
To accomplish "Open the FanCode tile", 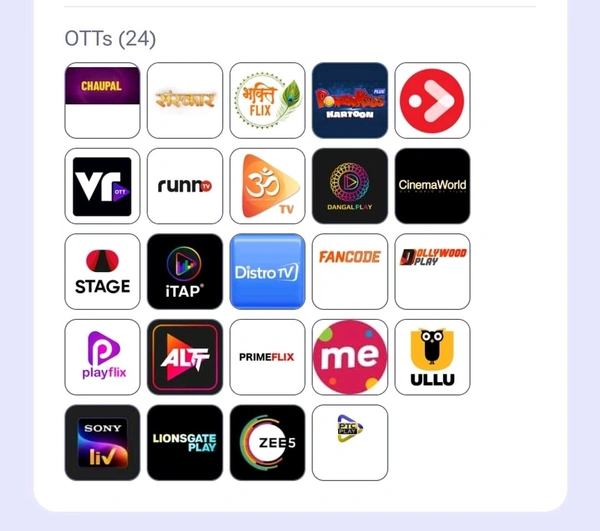I will click(x=350, y=271).
